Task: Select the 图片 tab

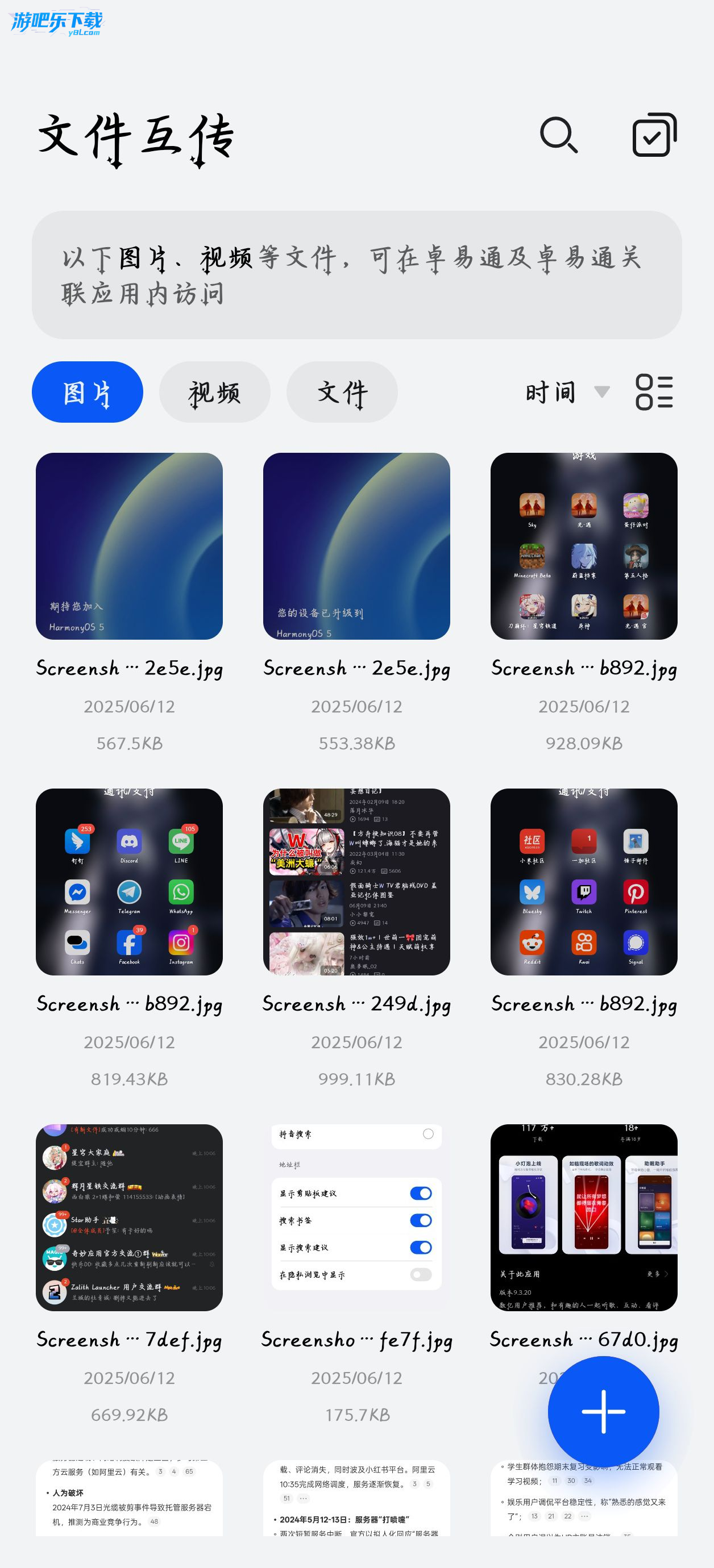Action: pyautogui.click(x=87, y=393)
